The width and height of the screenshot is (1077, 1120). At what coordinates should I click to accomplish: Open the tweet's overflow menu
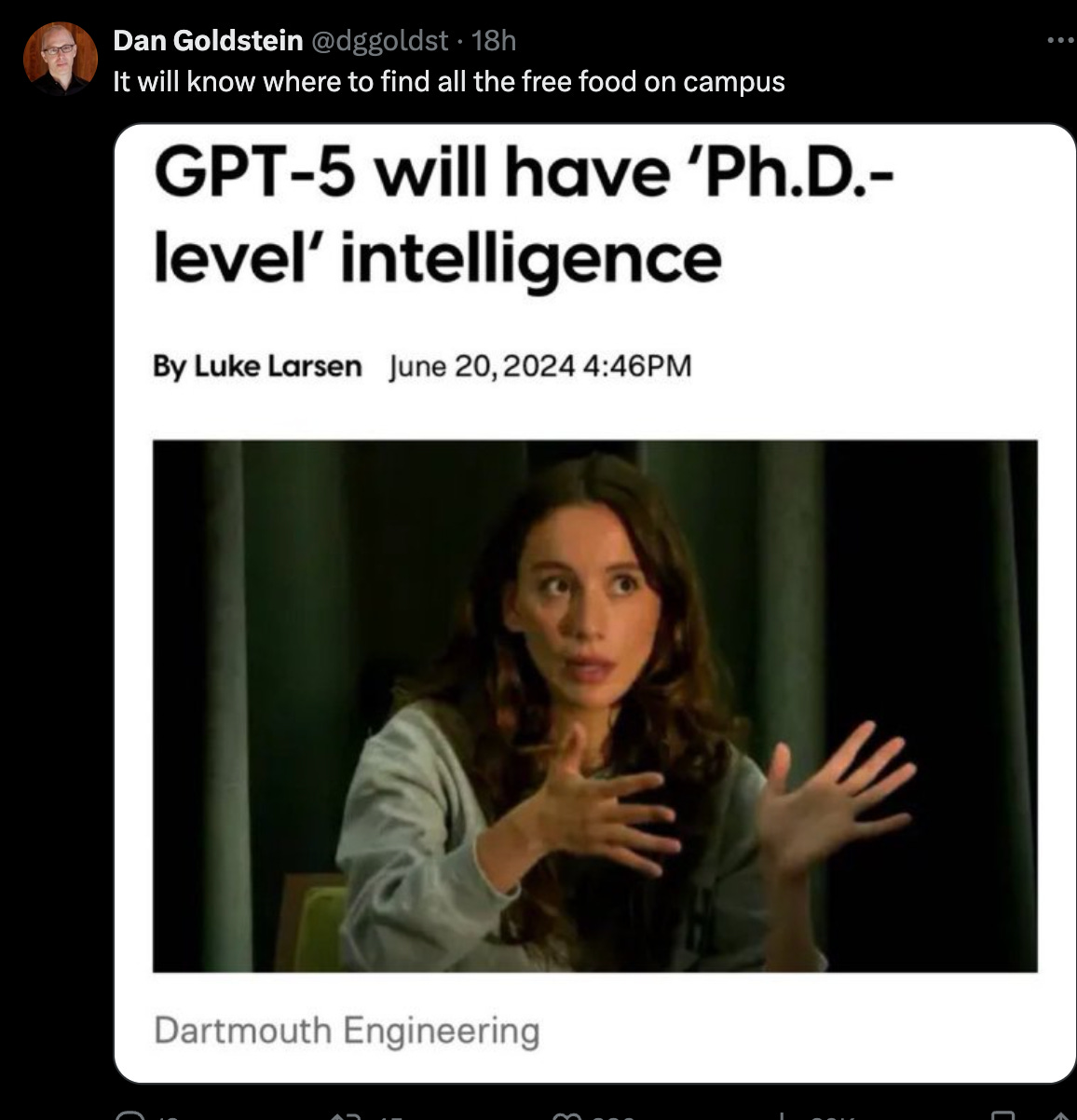pyautogui.click(x=1059, y=41)
